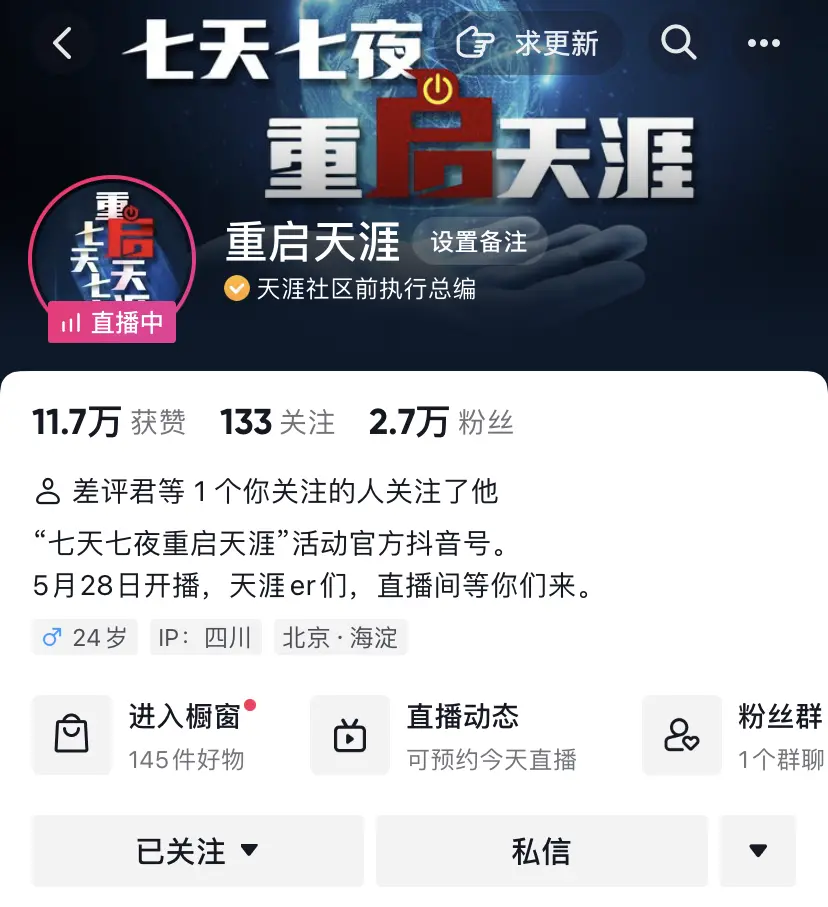828x907 pixels.
Task: Tap 设置备注 to set a remark
Action: tap(478, 242)
